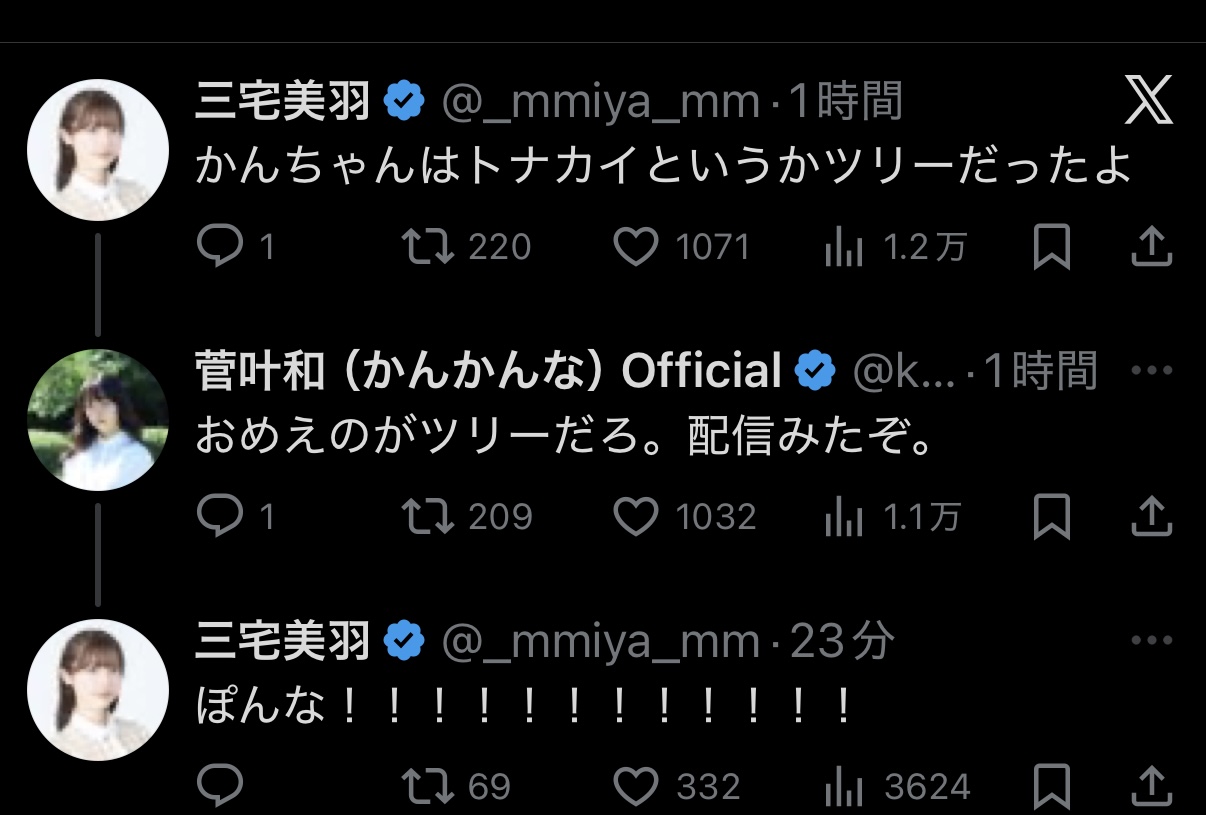Like the かんちゃんはトナカイ tweet

(635, 247)
